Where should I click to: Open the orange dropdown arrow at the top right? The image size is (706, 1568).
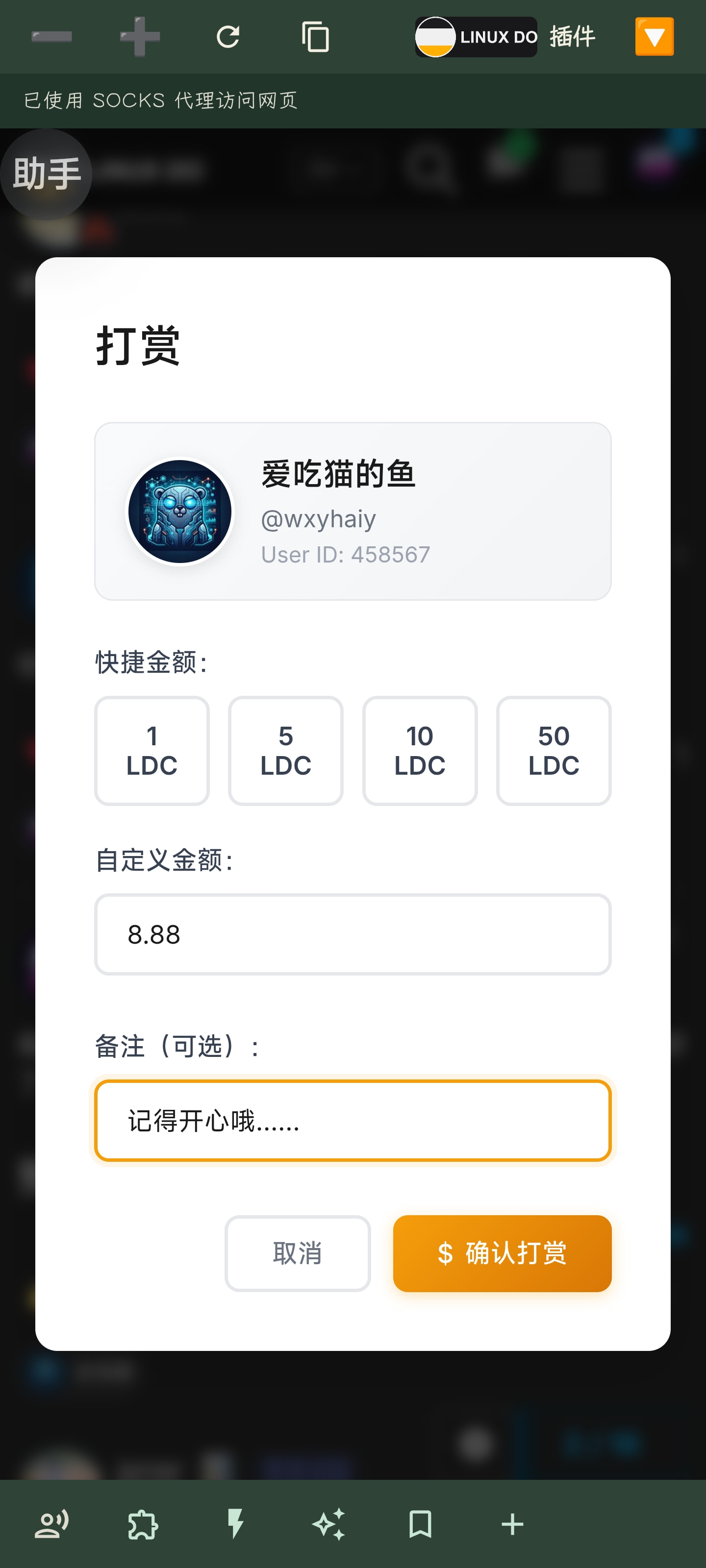pyautogui.click(x=654, y=37)
